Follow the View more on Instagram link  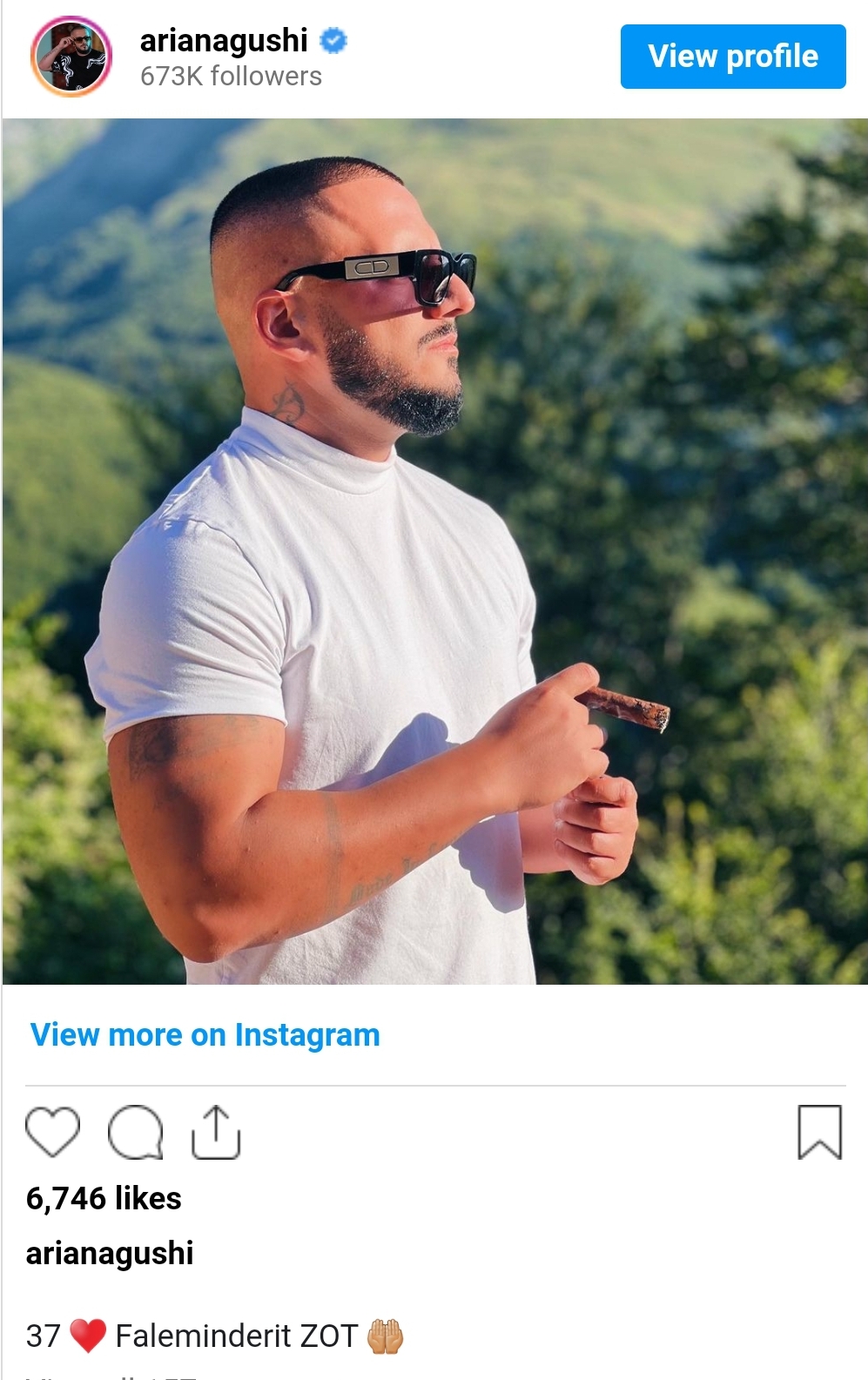coord(205,1034)
